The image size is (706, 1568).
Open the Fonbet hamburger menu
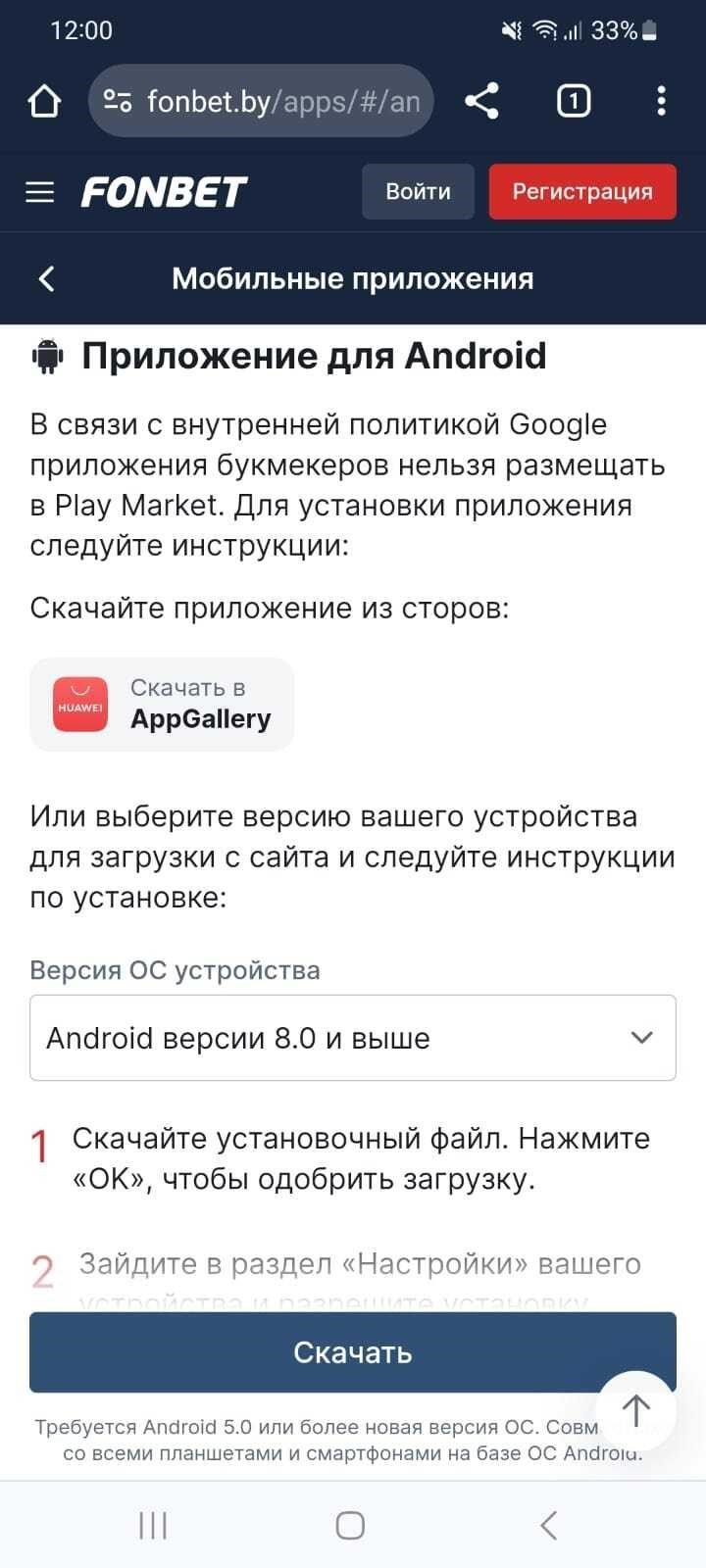39,192
